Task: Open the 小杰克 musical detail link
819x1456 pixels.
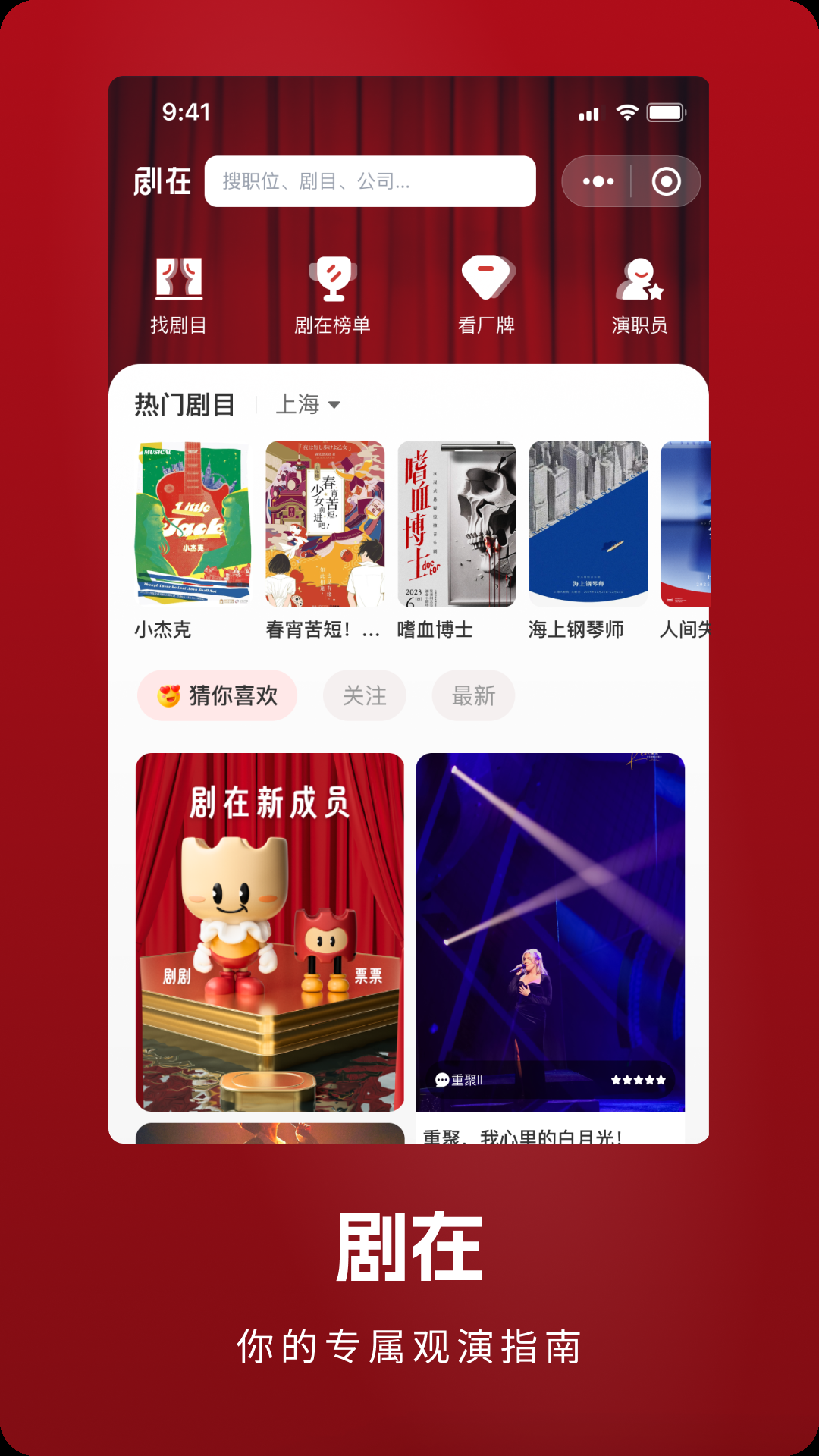Action: (192, 525)
